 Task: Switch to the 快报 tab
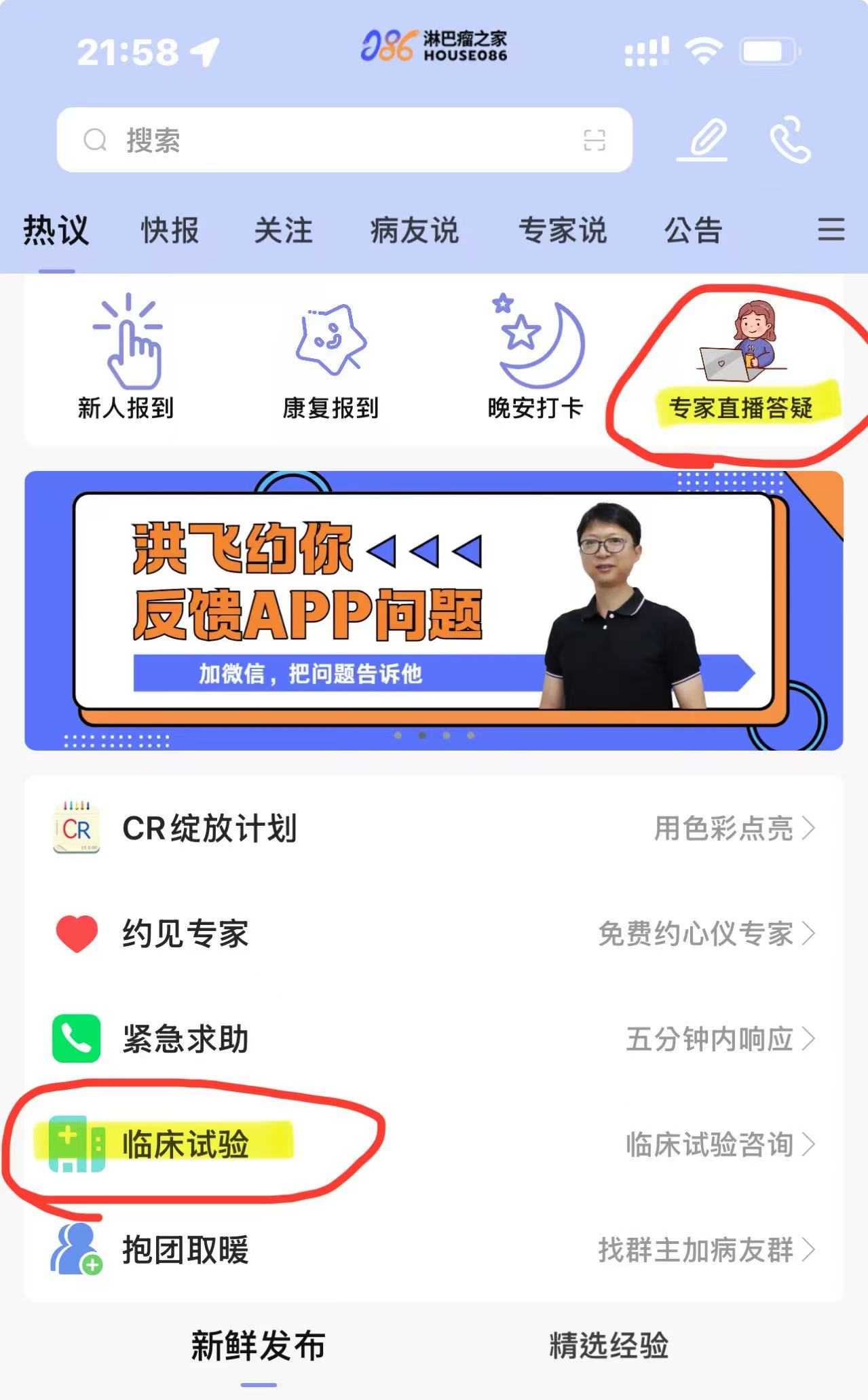[170, 231]
